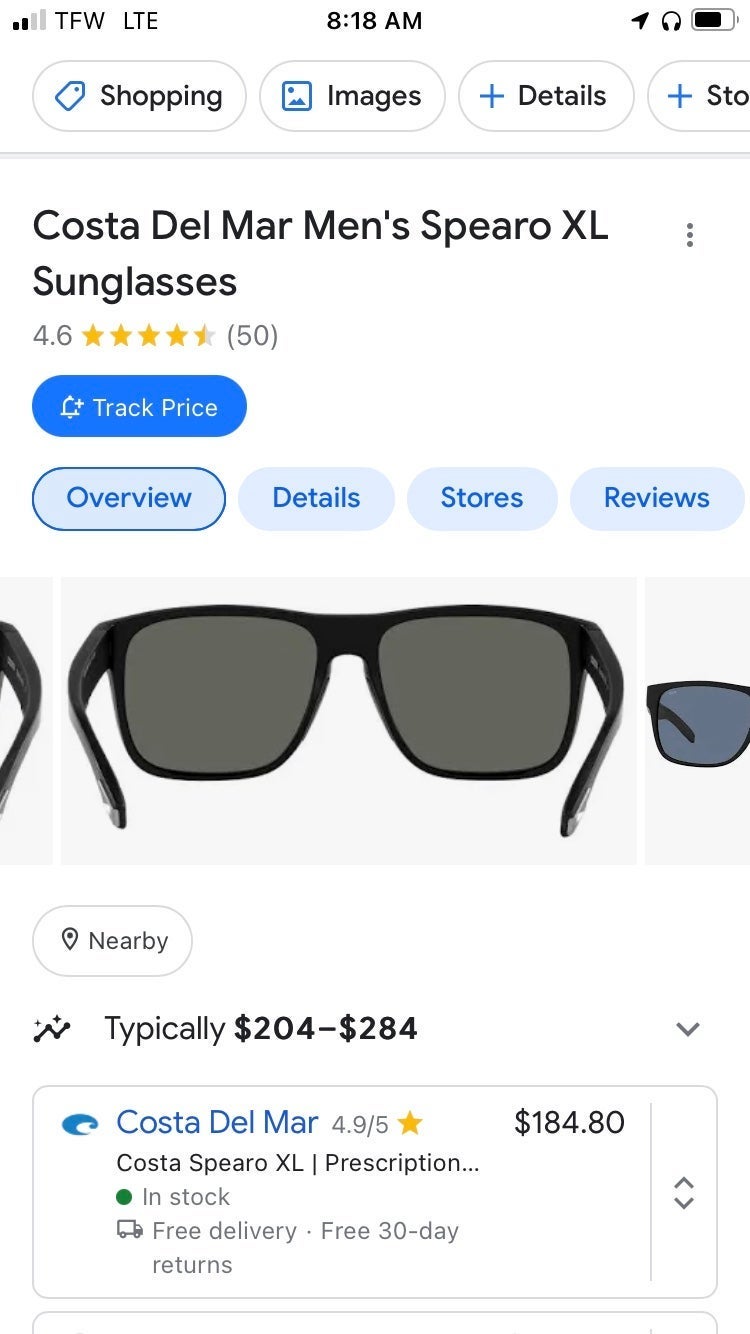This screenshot has height=1334, width=750.
Task: View the Reviews tab
Action: [657, 498]
